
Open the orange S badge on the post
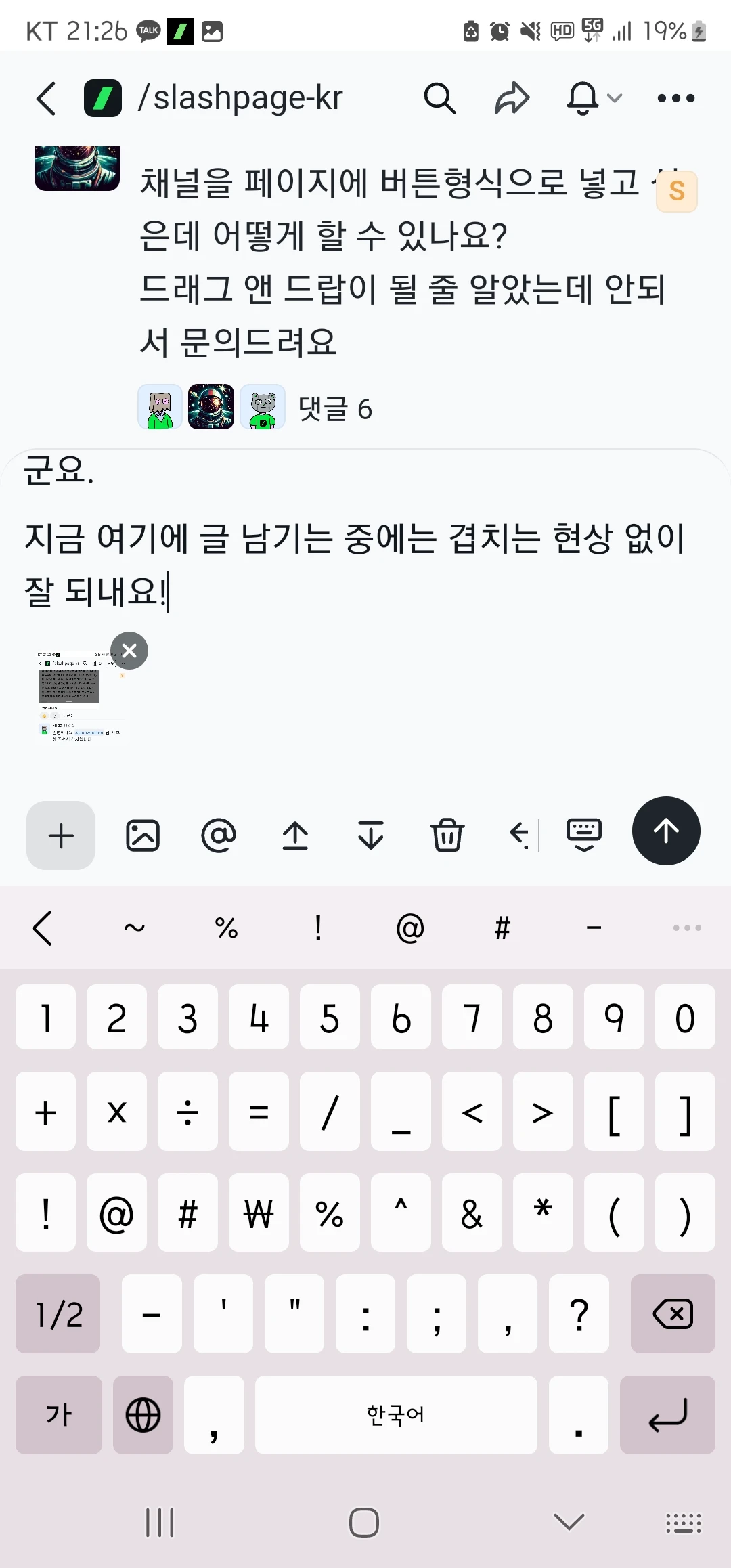[676, 192]
